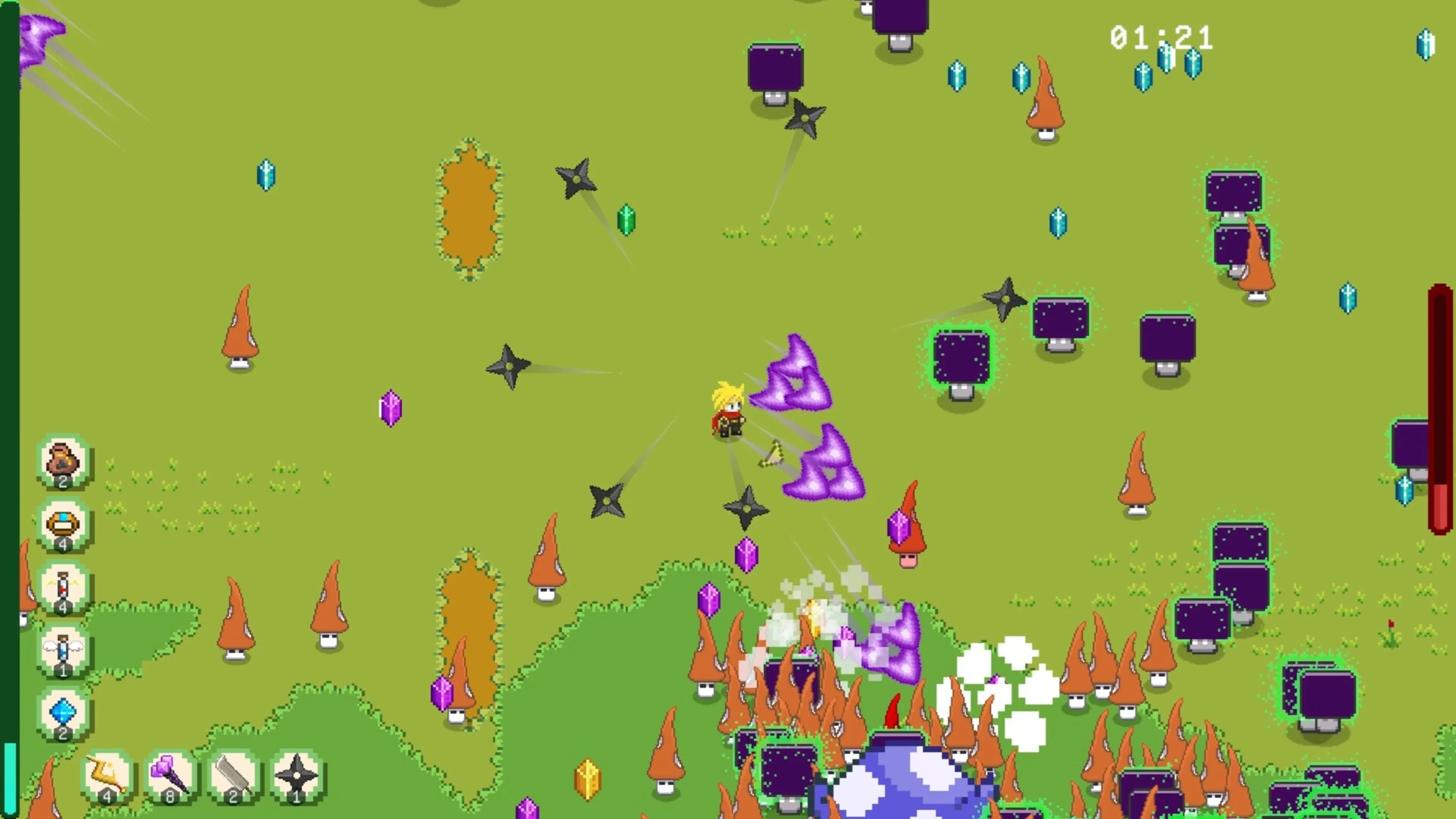Image resolution: width=1456 pixels, height=819 pixels.
Task: Tap the cleaver blade weapon icon
Action: click(x=234, y=777)
